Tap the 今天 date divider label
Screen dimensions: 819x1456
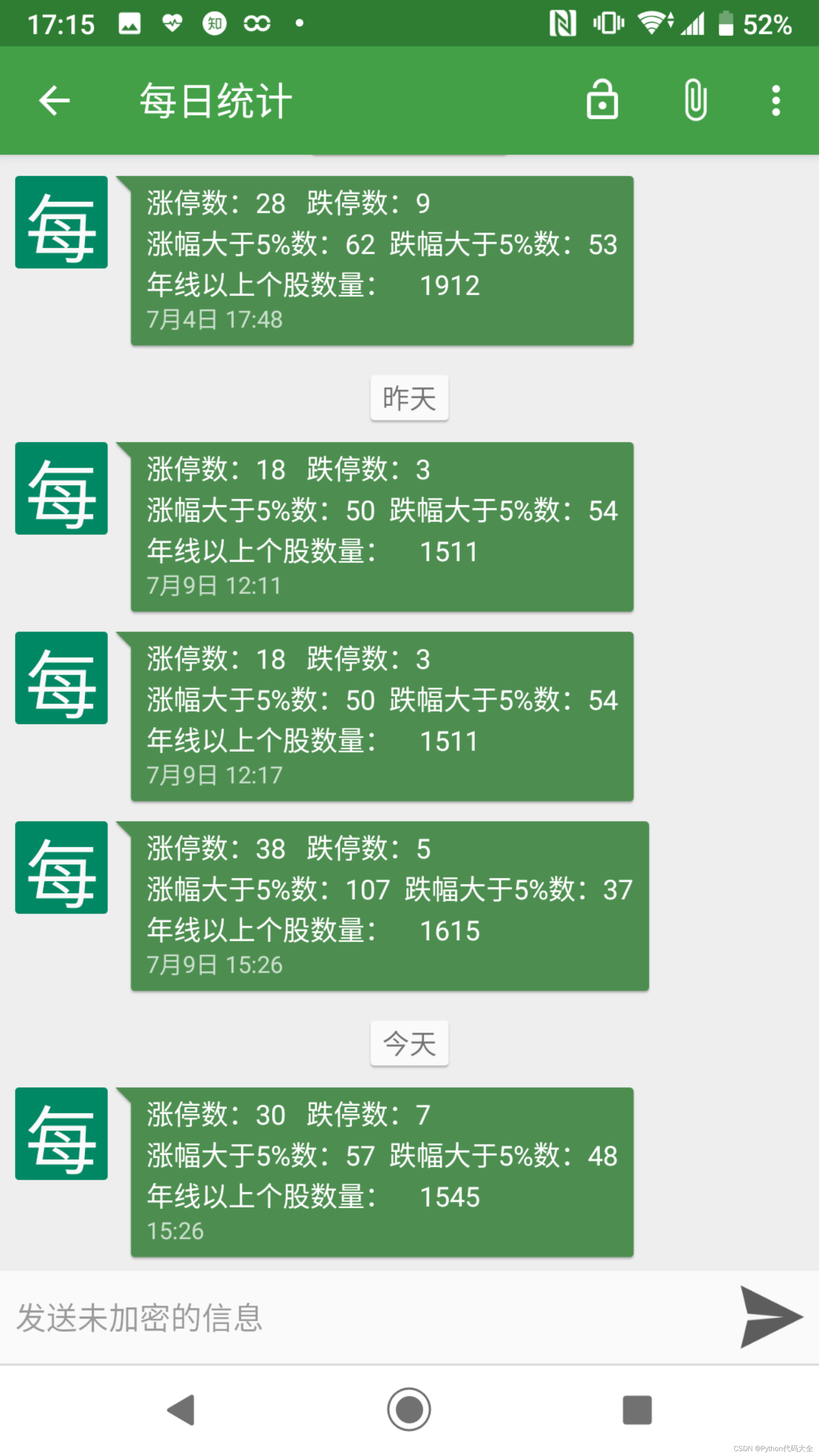409,1043
